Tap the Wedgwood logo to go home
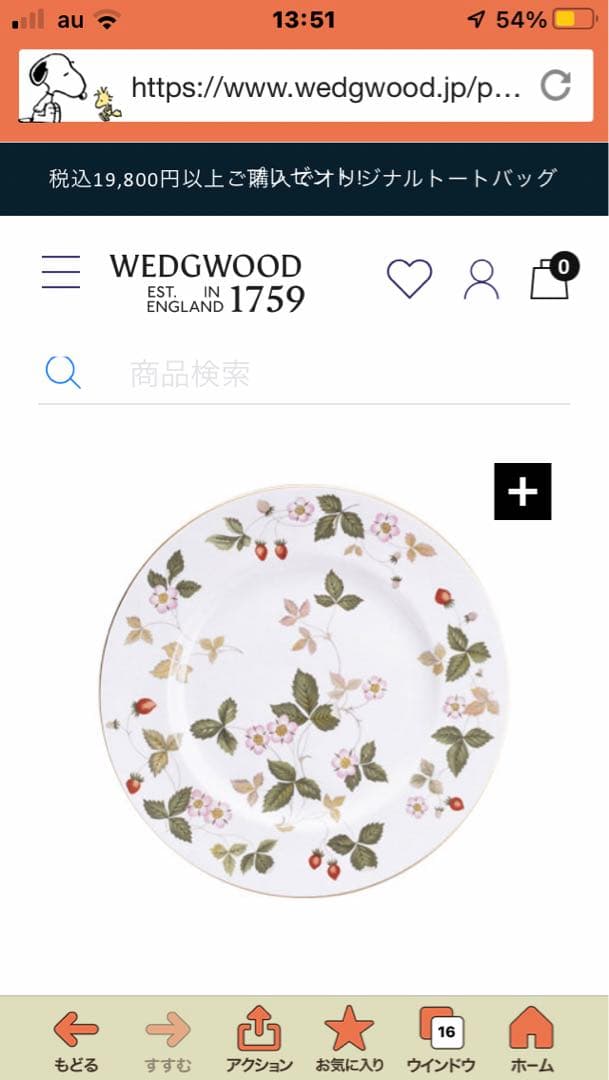 tap(206, 282)
